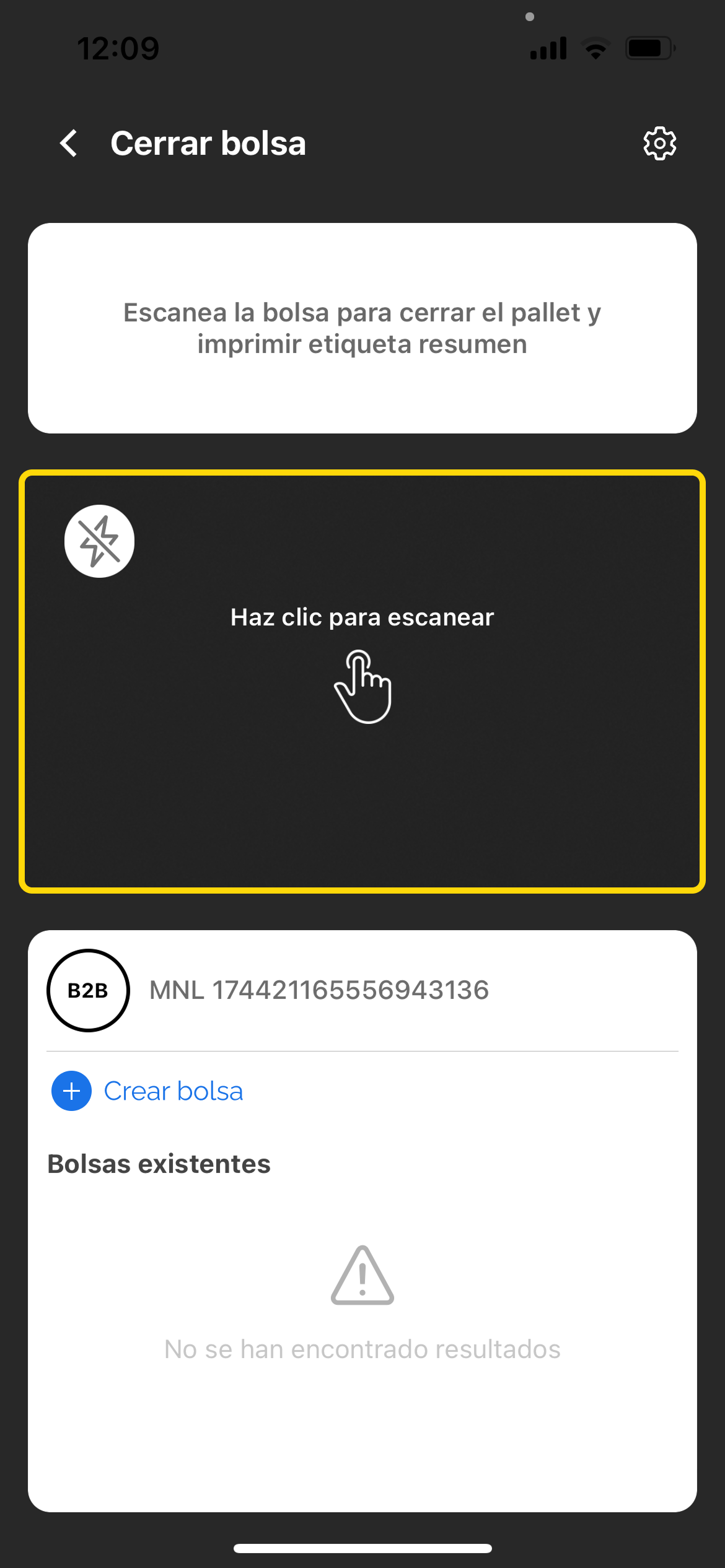Select the Crear bolsa link
725x1568 pixels.
pos(174,1091)
